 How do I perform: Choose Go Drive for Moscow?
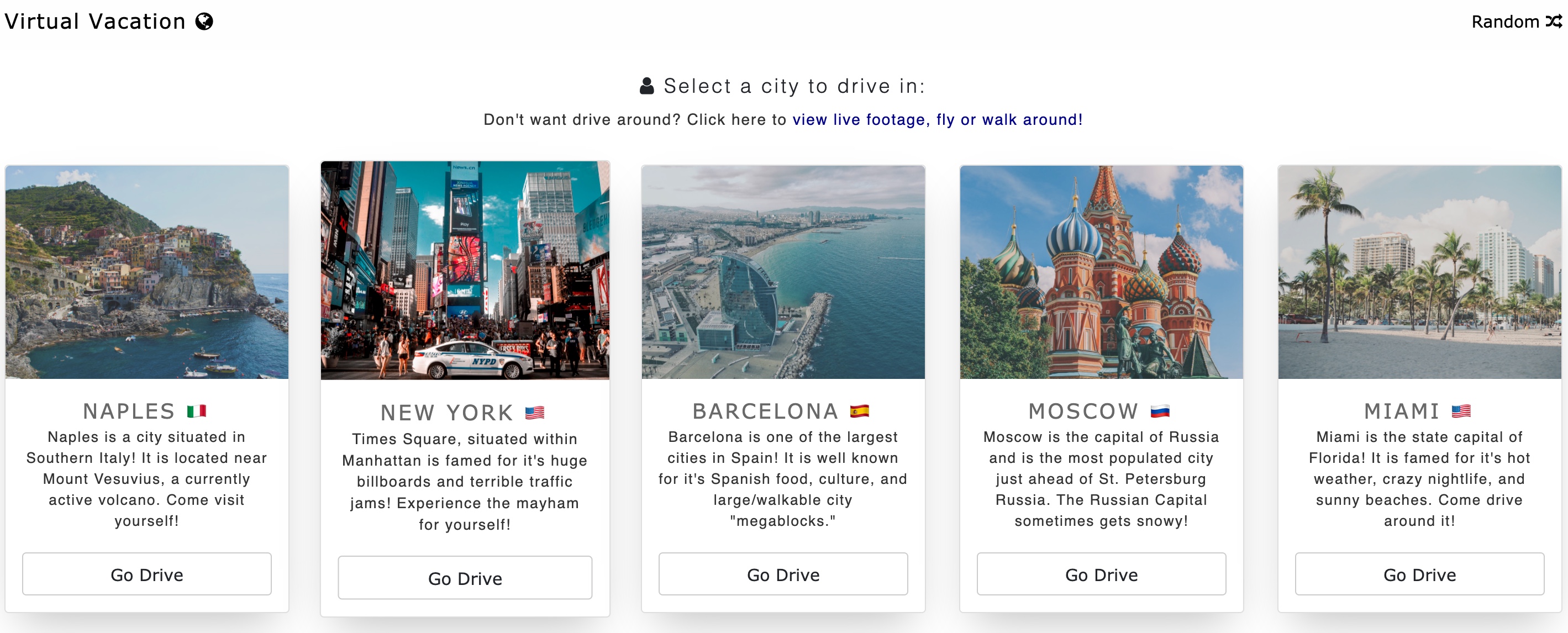[1101, 574]
